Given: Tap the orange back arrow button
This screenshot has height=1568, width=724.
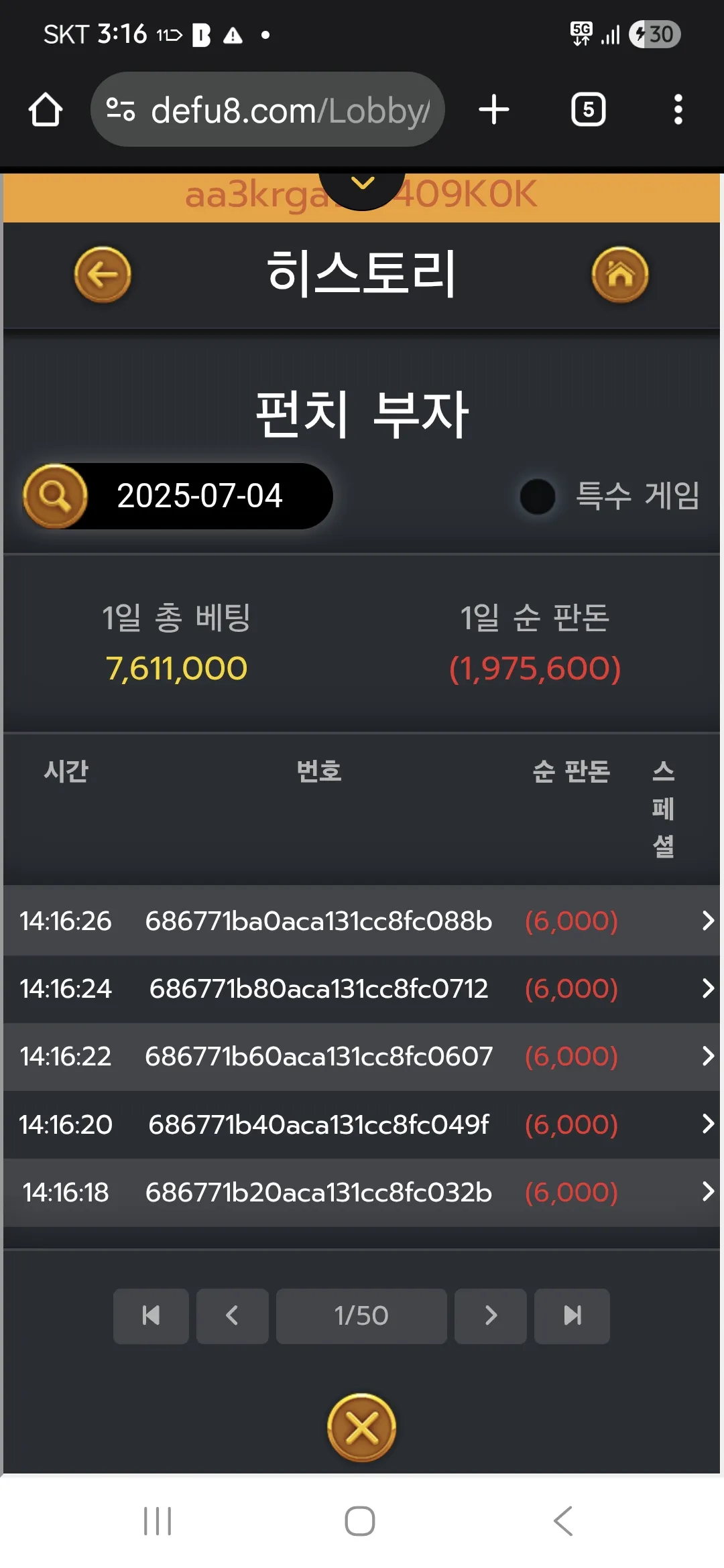Looking at the screenshot, I should point(102,274).
